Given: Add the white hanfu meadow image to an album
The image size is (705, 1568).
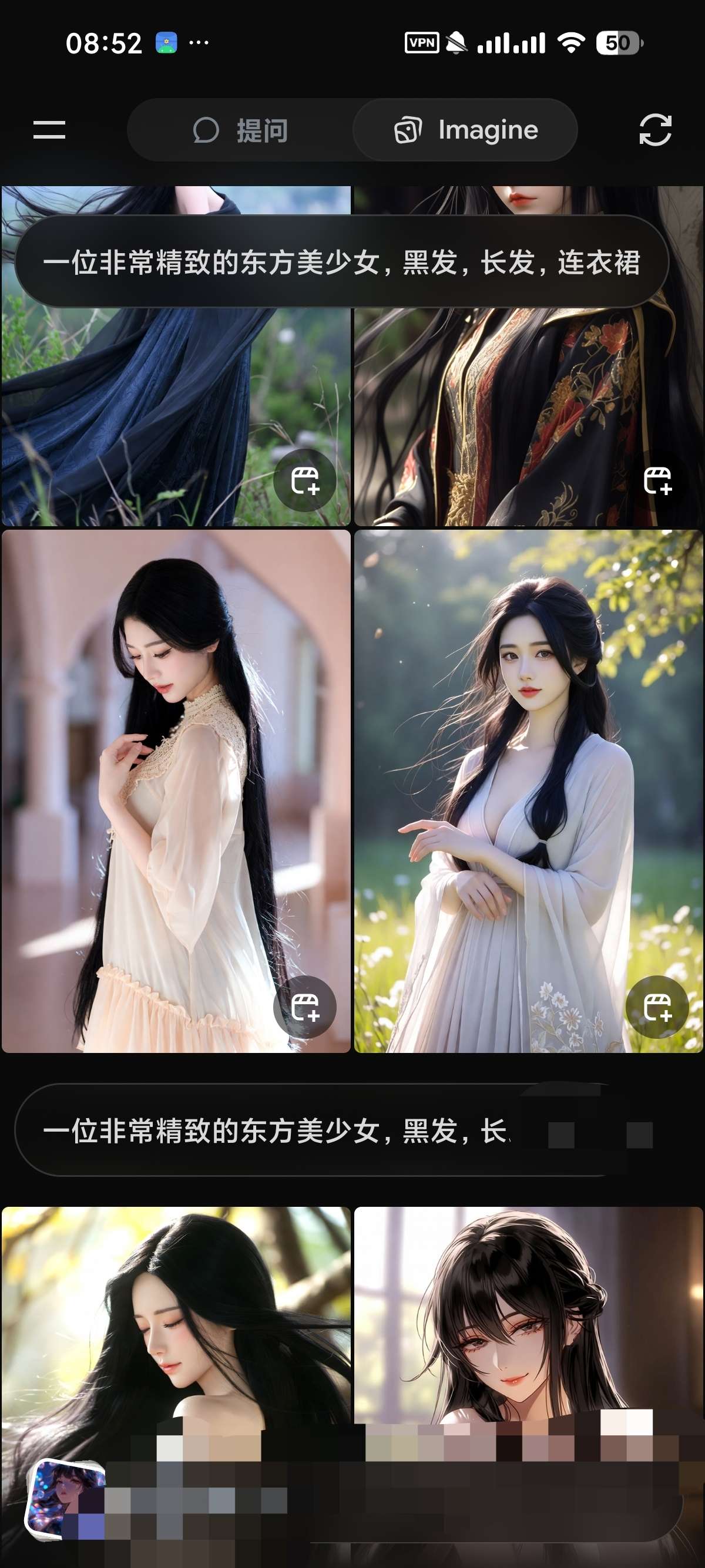Looking at the screenshot, I should [659, 1007].
